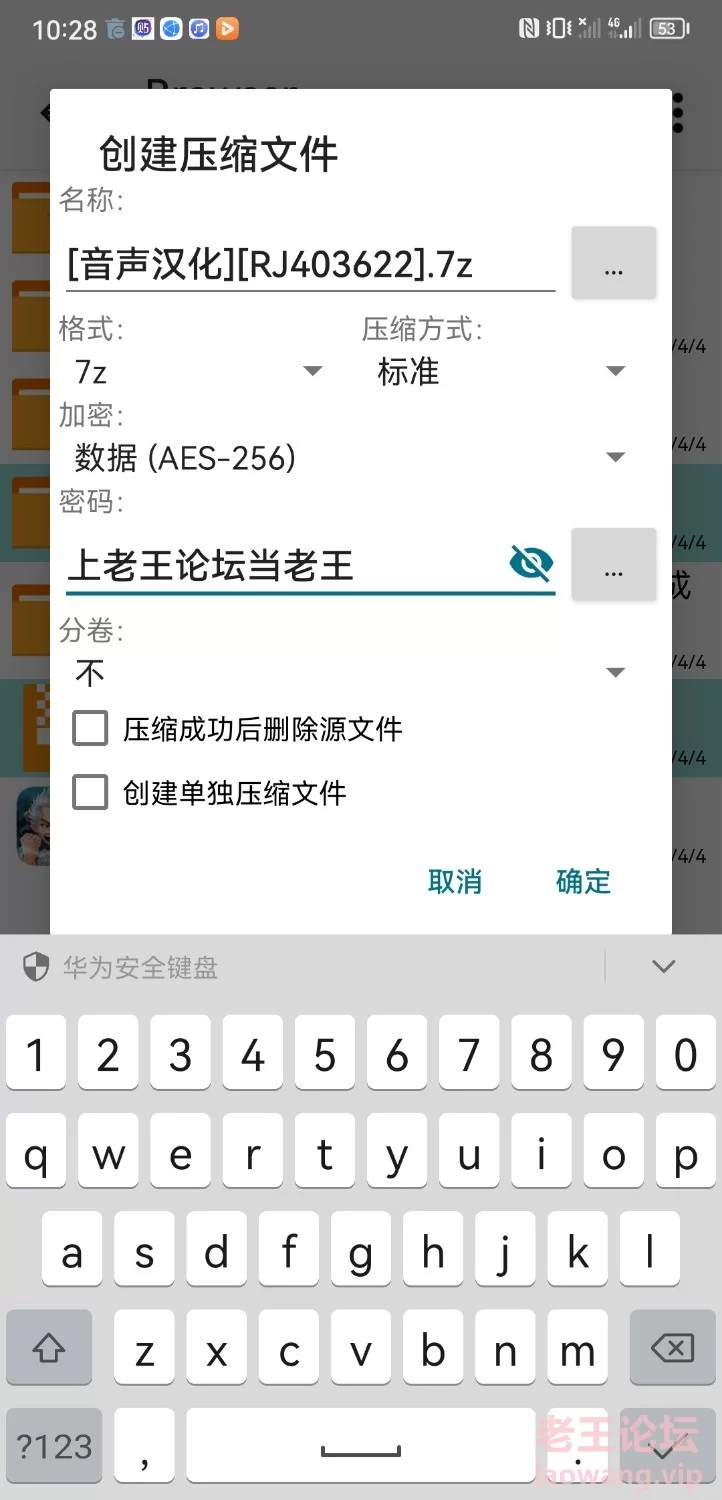Viewport: 722px width, 1500px height.
Task: Tap the shift key
Action: click(49, 1349)
